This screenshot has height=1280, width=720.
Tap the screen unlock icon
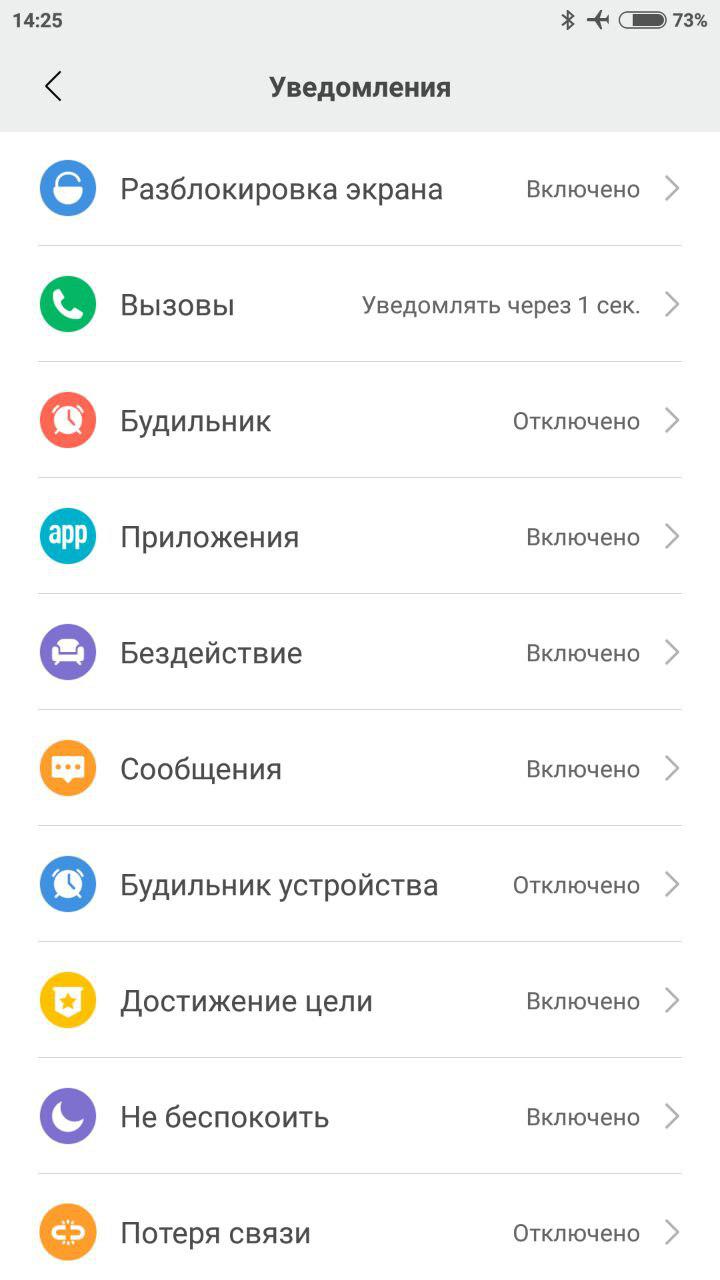[x=66, y=188]
